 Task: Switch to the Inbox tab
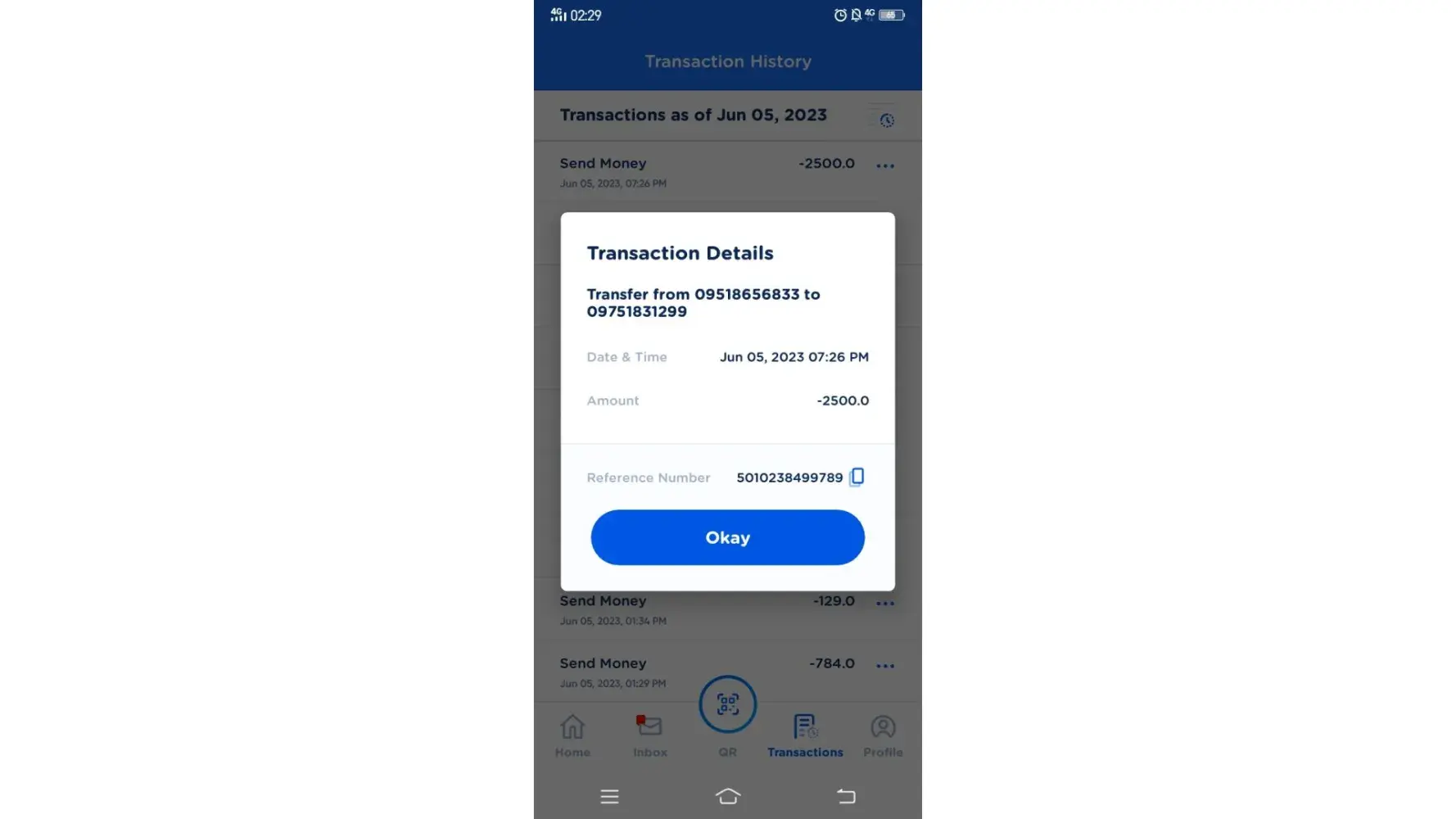pyautogui.click(x=649, y=735)
